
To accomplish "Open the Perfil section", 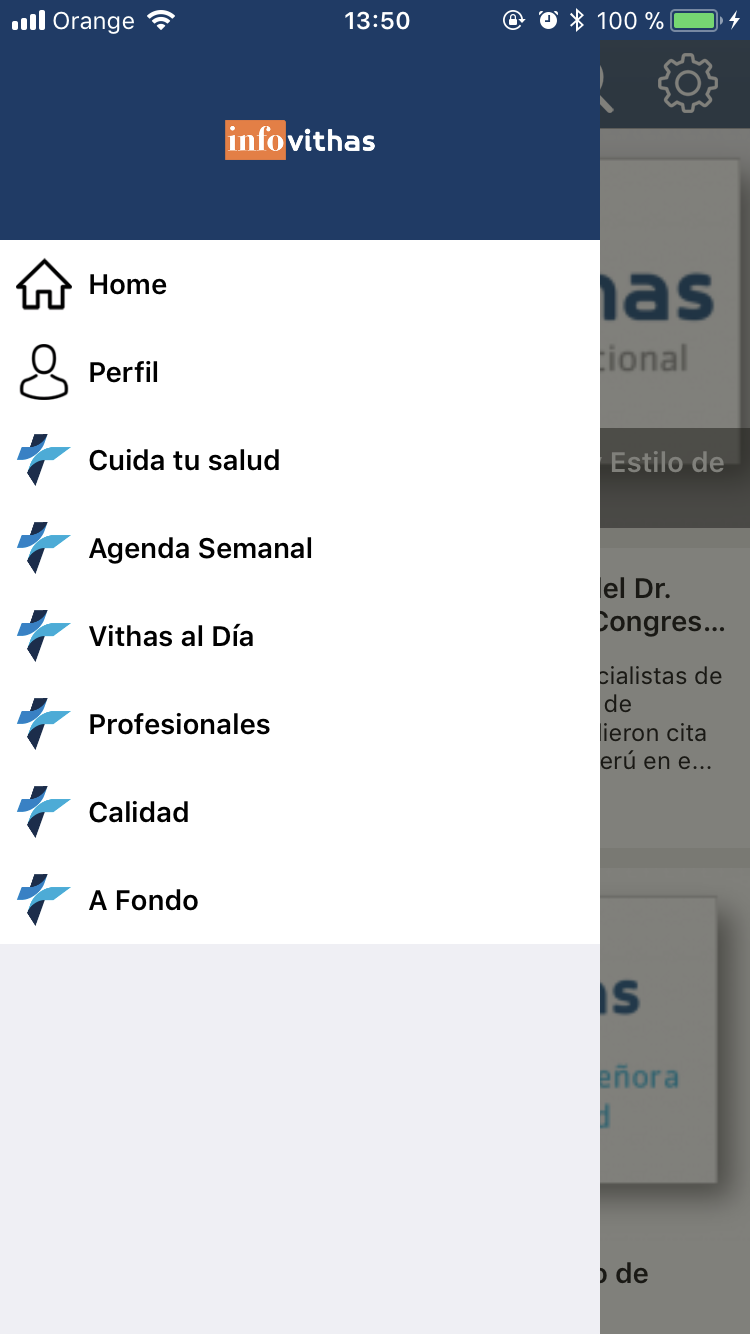I will coord(124,373).
